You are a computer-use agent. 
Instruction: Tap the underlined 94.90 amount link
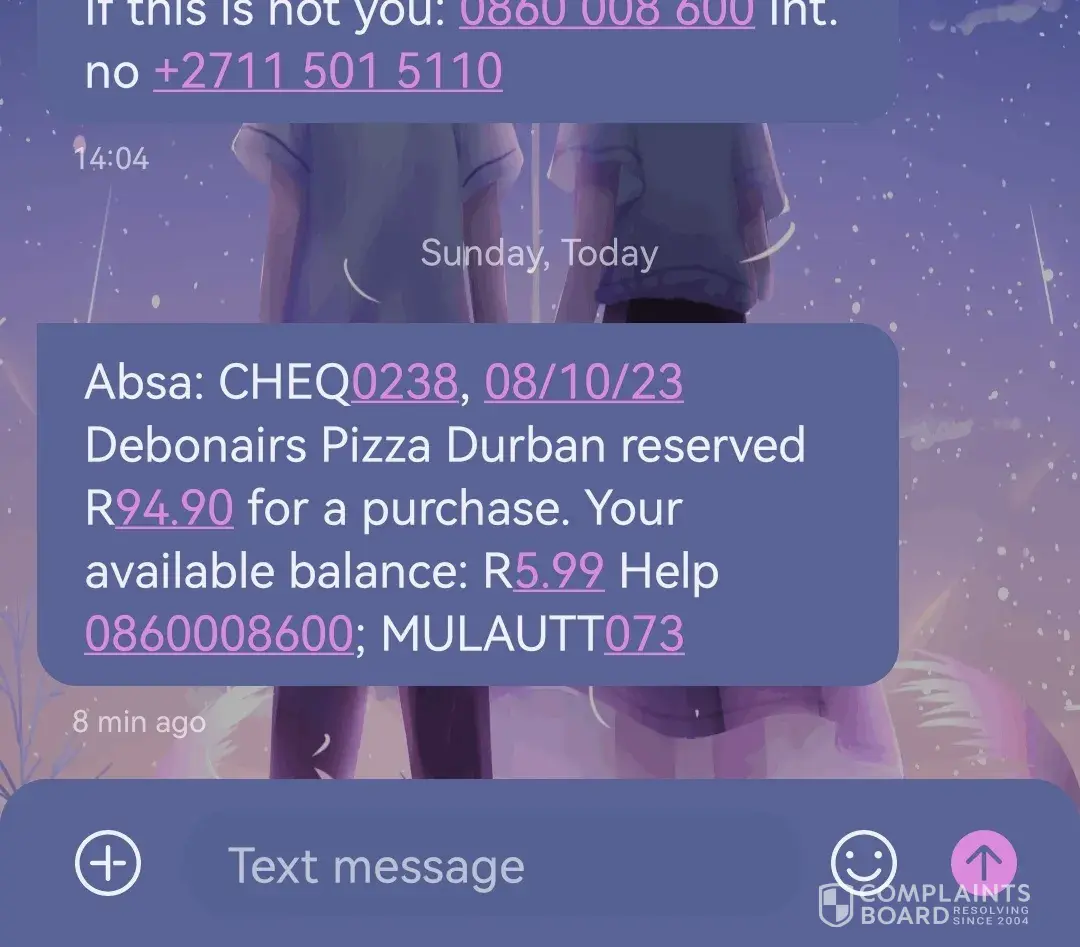pos(175,508)
